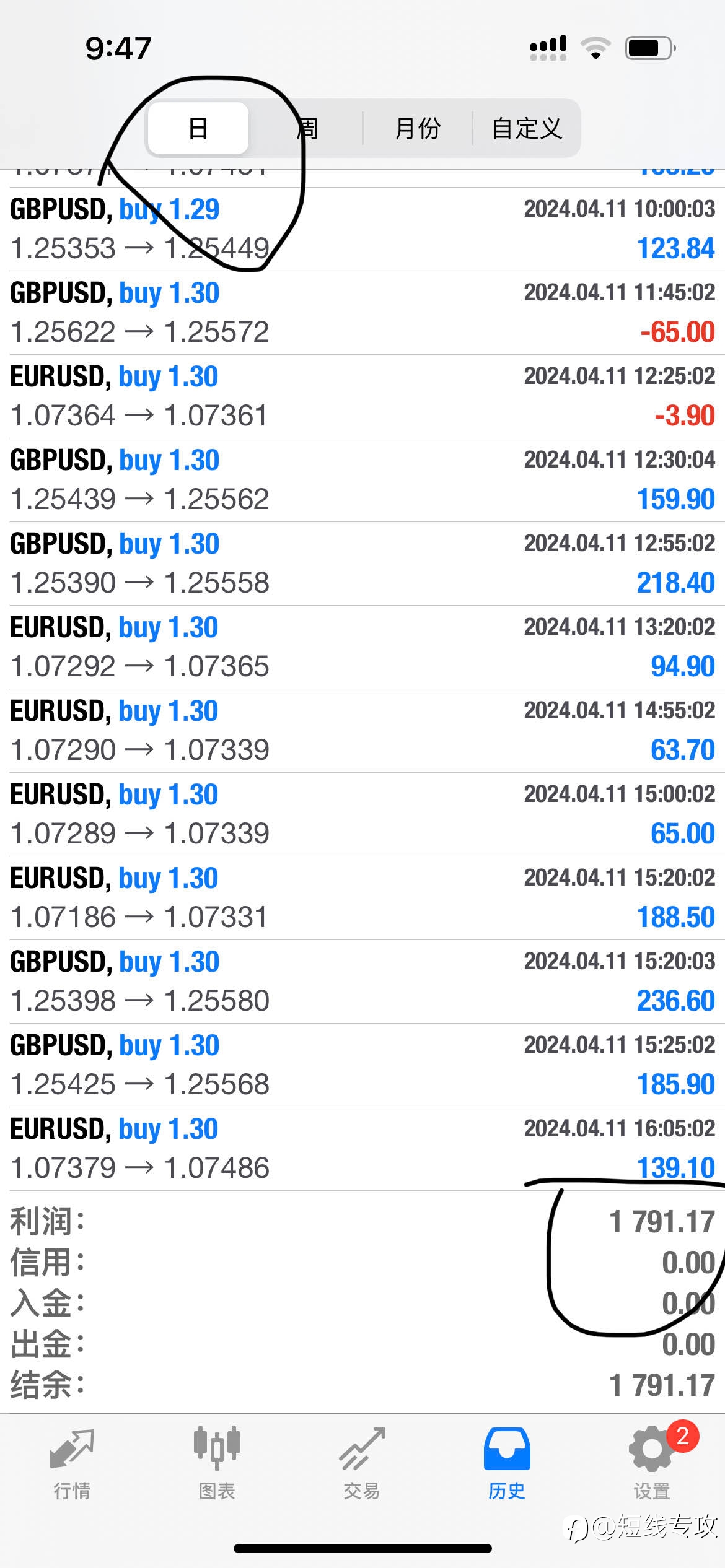
Task: Open GBPUSD trade with profit 123.84
Action: (x=362, y=229)
